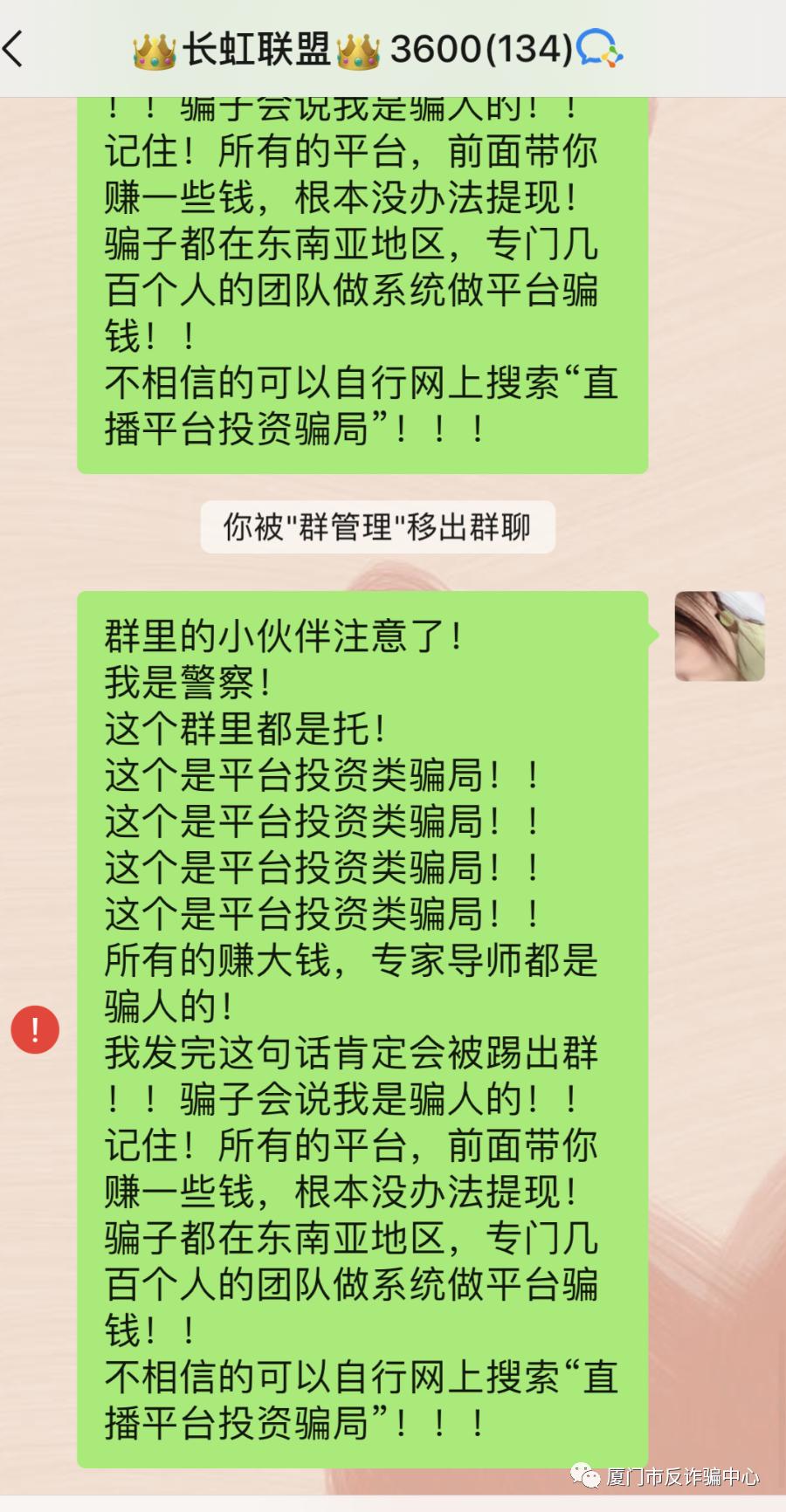Viewport: 786px width, 1512px height.
Task: Select the system notice 你被"群管理"移出群聊
Action: click(x=376, y=526)
